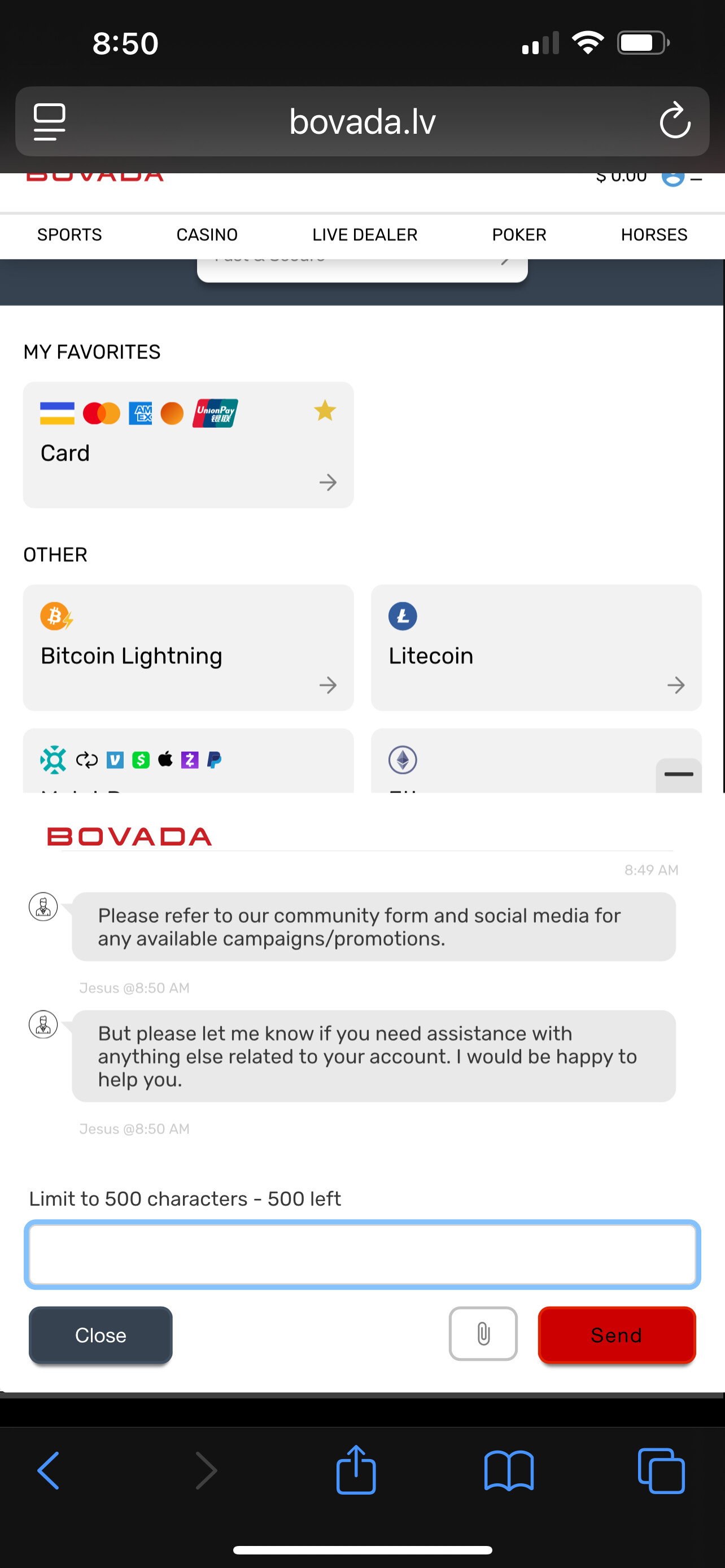Attach a file to the chat
The width and height of the screenshot is (725, 1568).
click(483, 1334)
